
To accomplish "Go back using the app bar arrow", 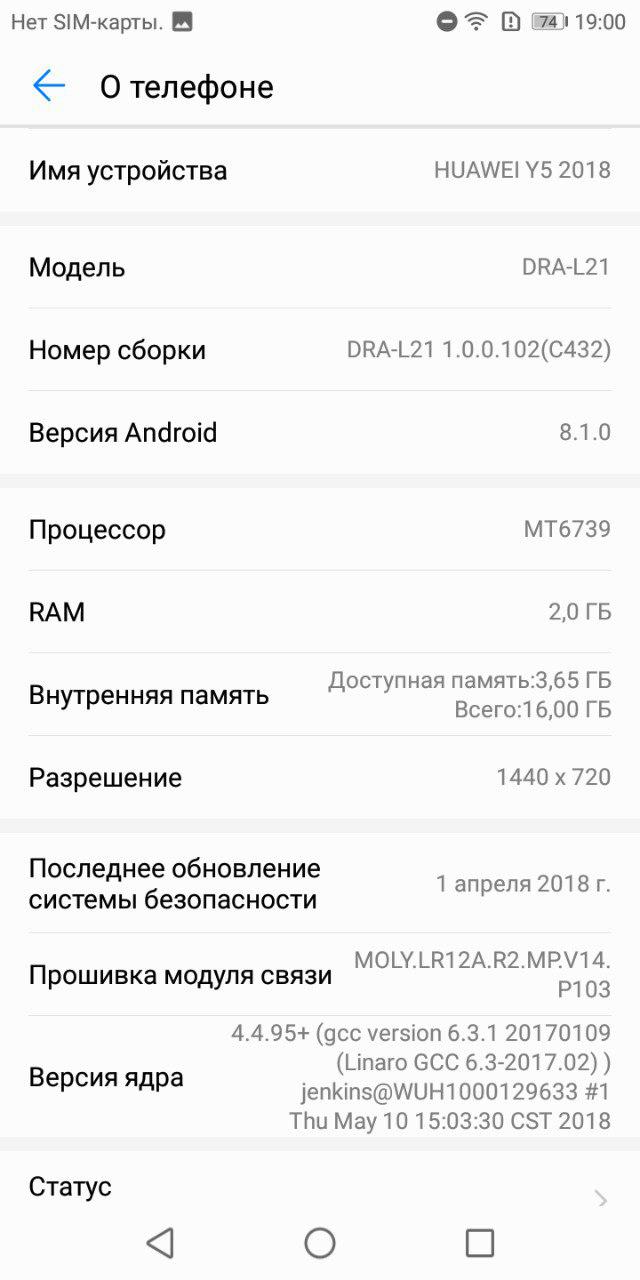I will pos(49,86).
